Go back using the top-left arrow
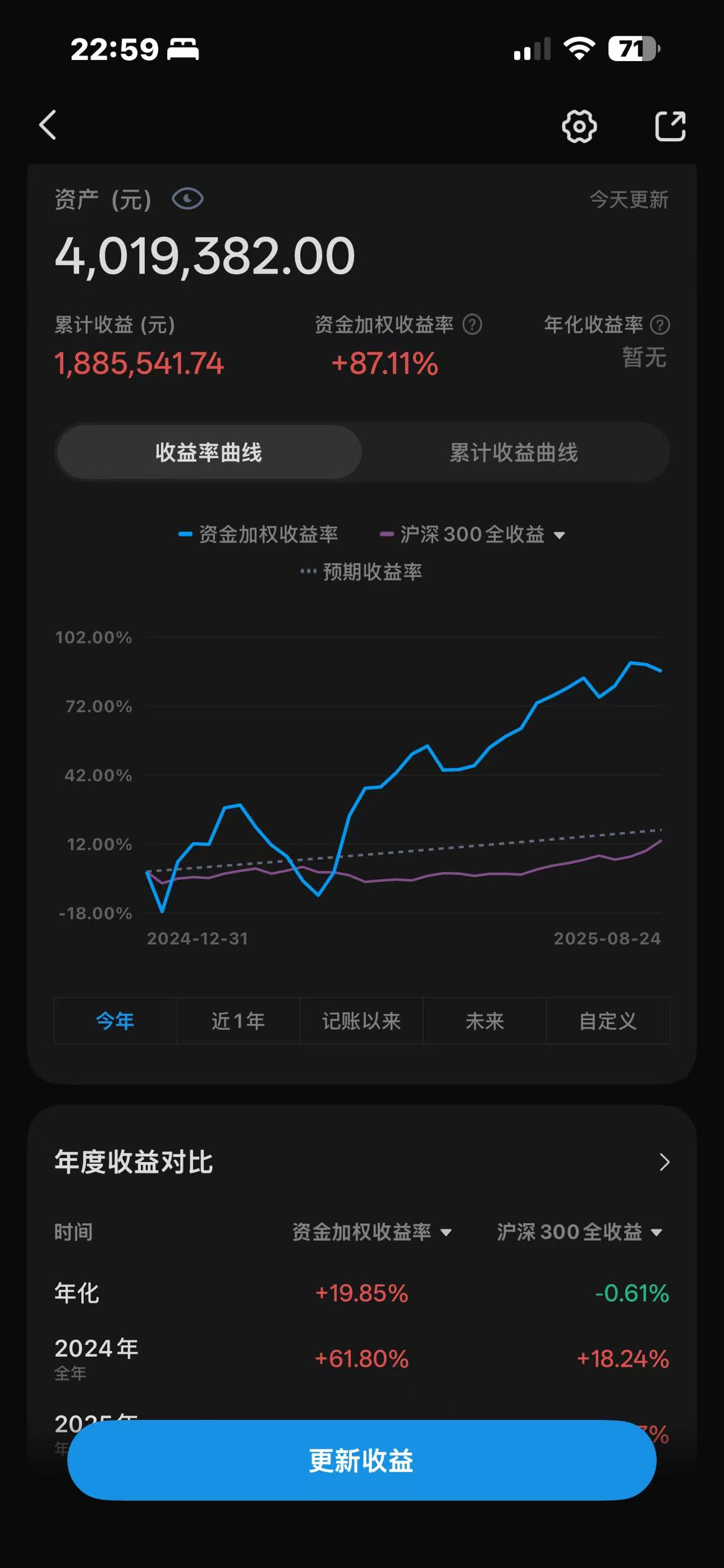 (48, 125)
